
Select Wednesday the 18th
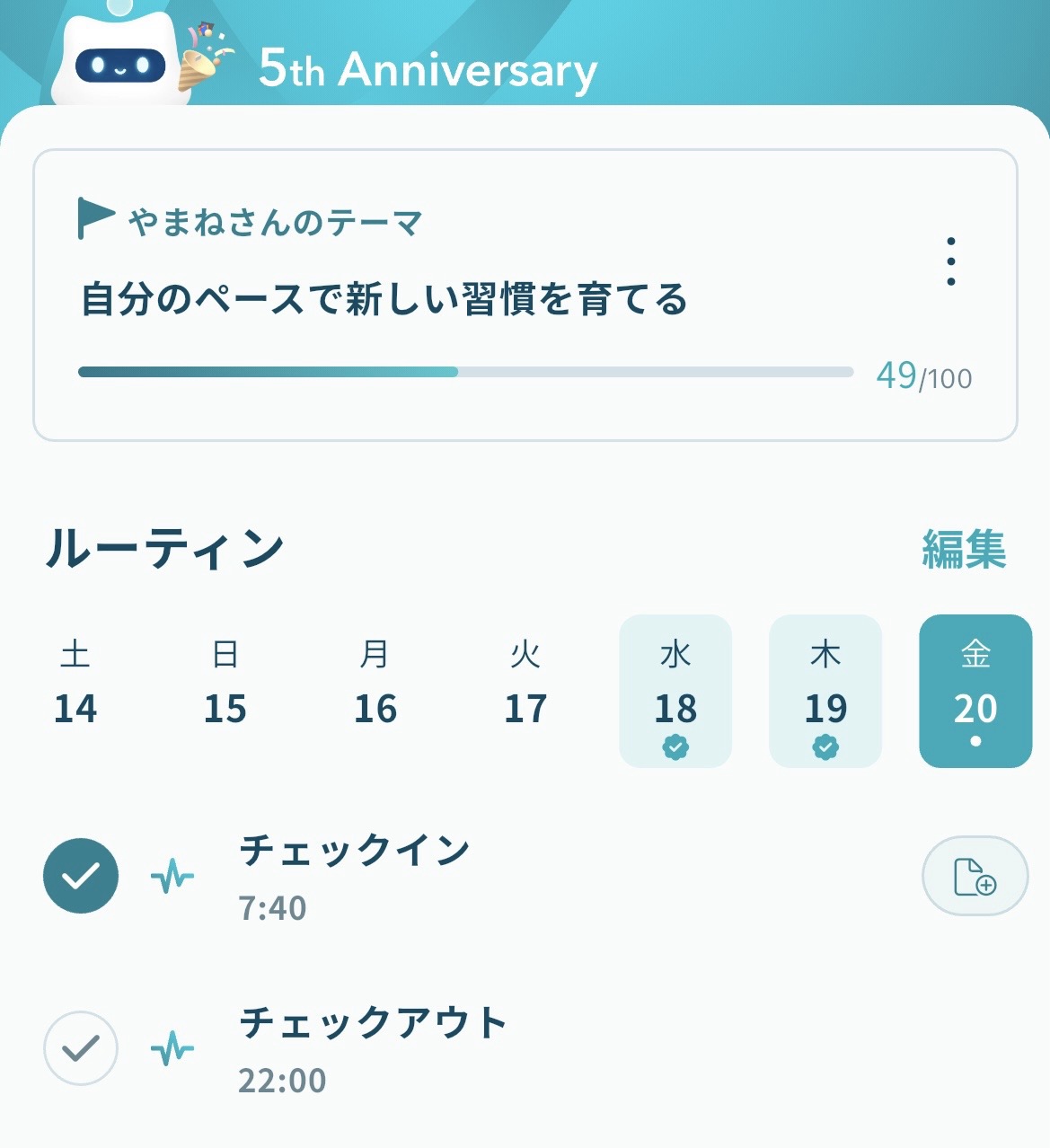(675, 691)
